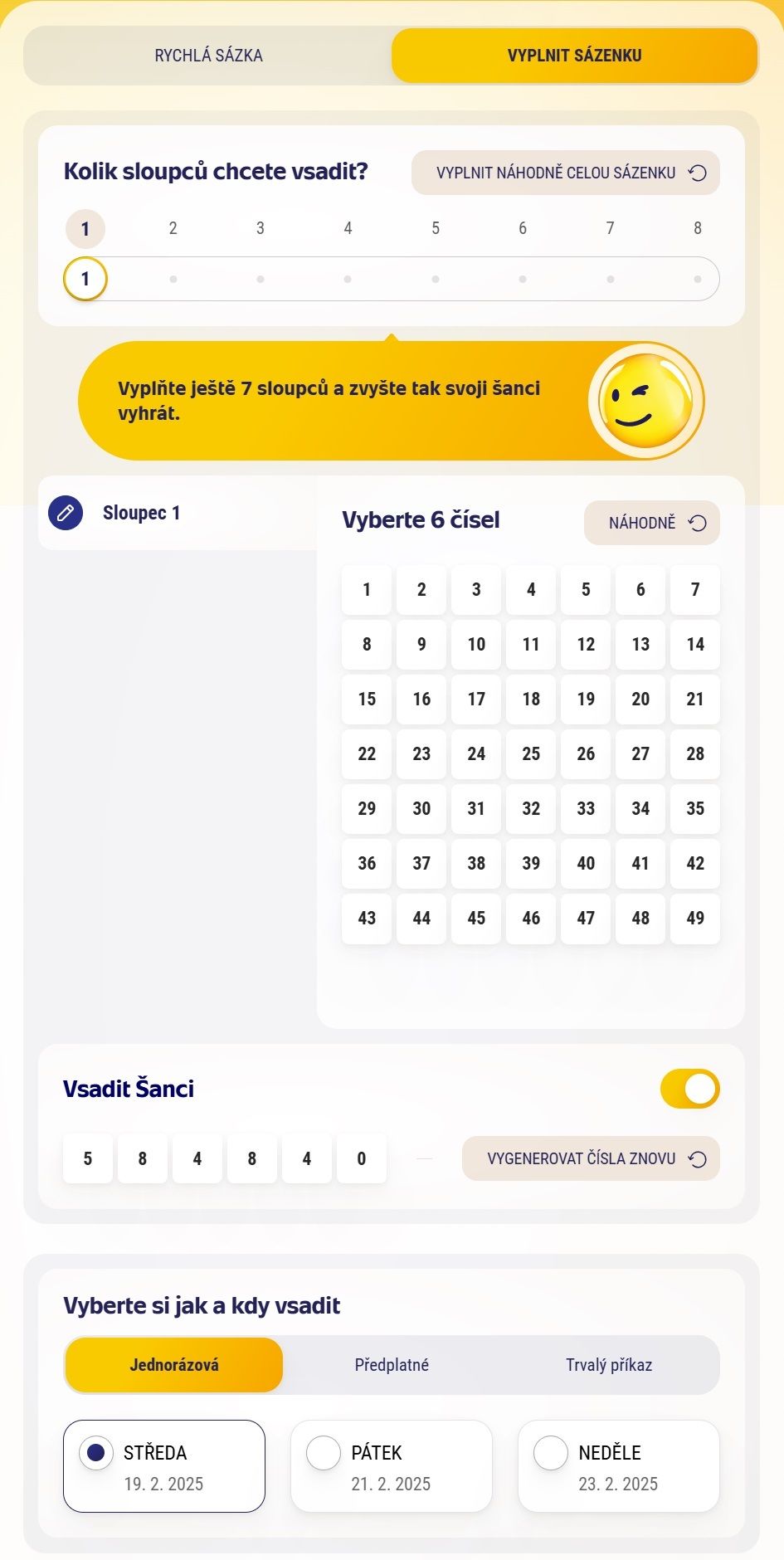The width and height of the screenshot is (784, 1560).
Task: Tap Vyplnit náhodně celou sázenku button
Action: [x=566, y=173]
